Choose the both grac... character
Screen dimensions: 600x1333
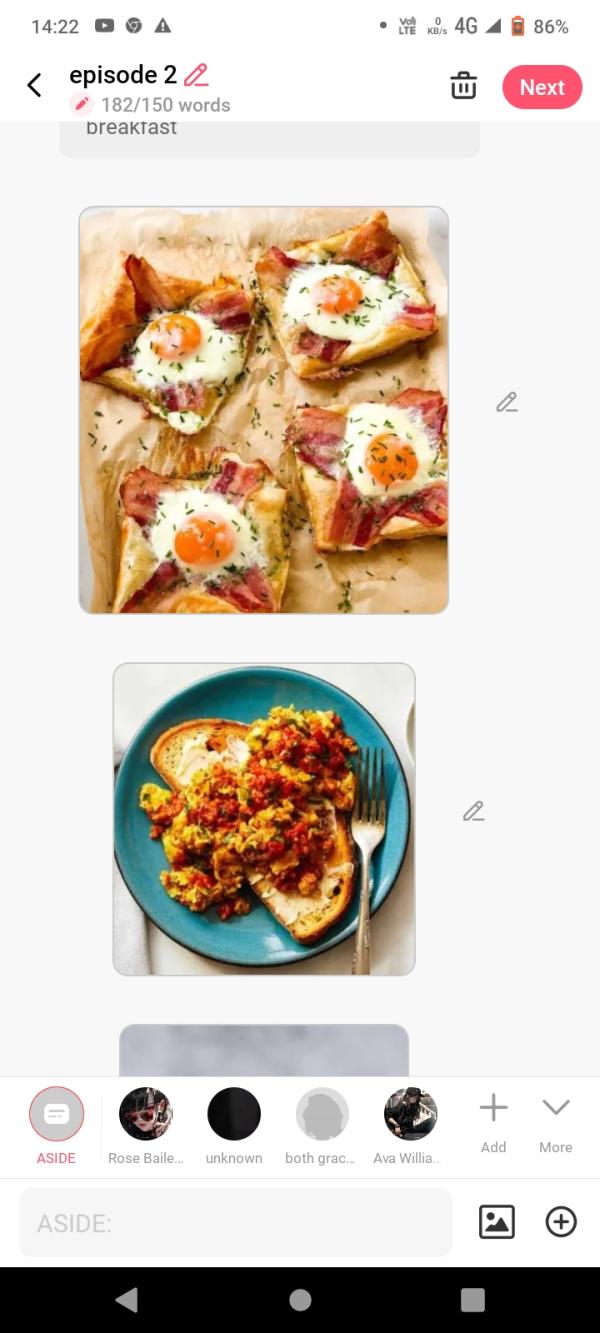click(322, 1114)
